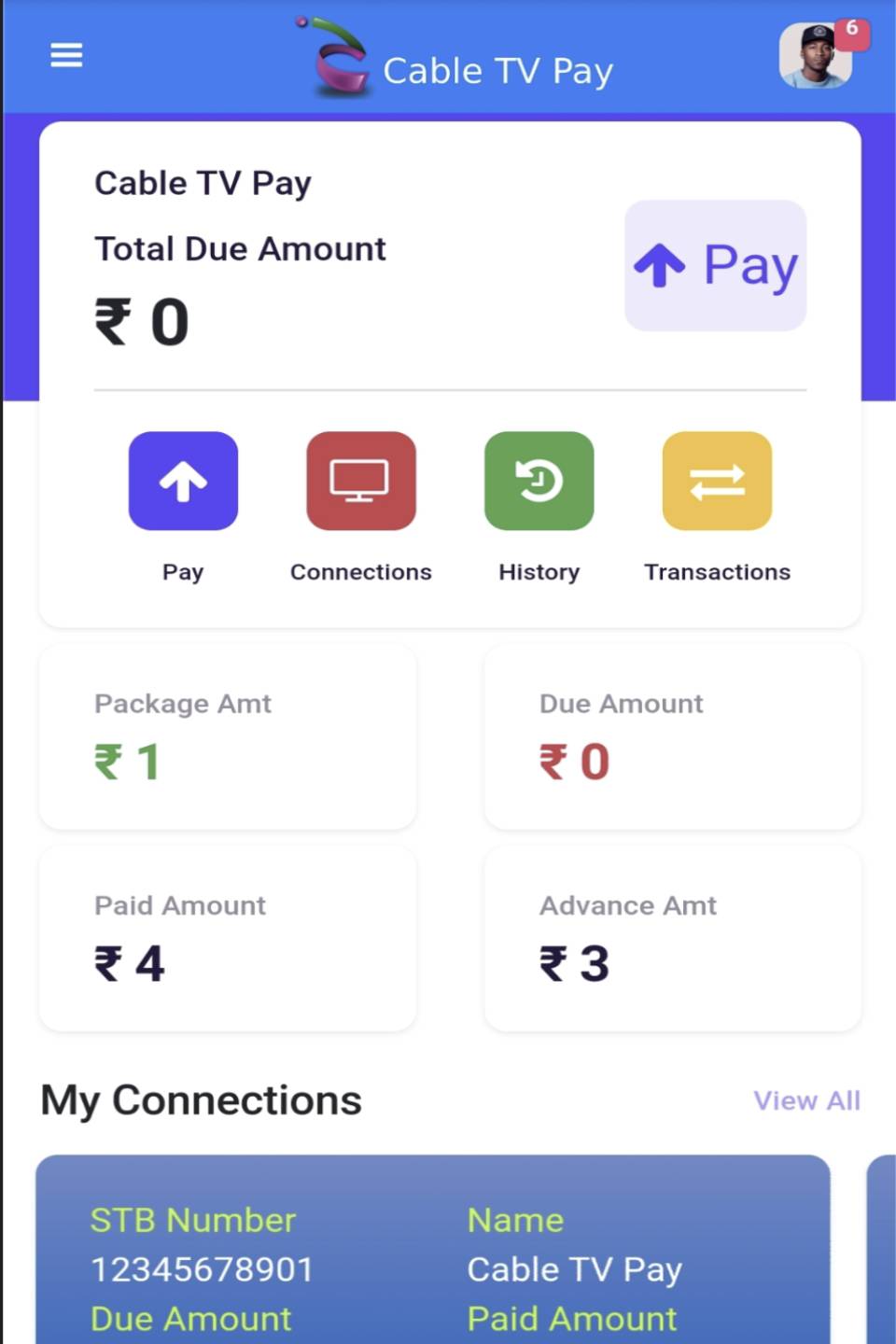Open the Transactions shortcut

[717, 481]
